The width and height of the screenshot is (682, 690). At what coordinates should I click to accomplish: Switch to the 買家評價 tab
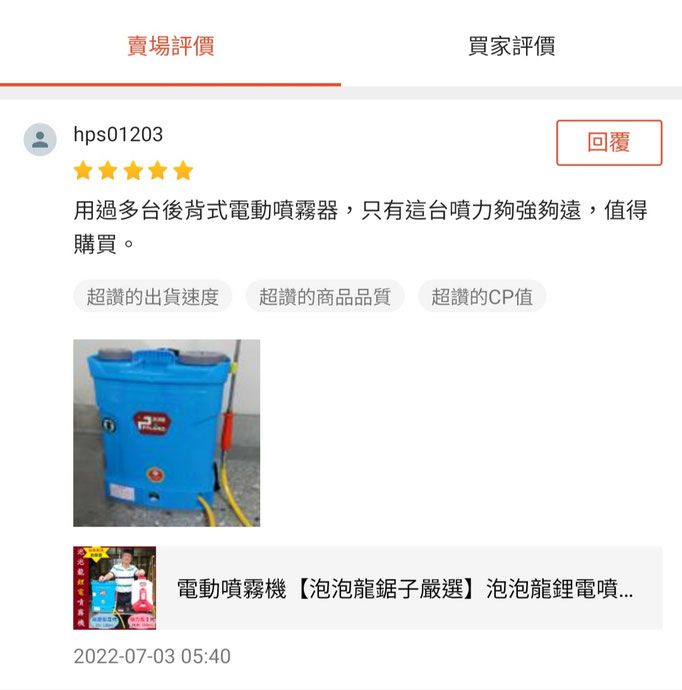(511, 46)
